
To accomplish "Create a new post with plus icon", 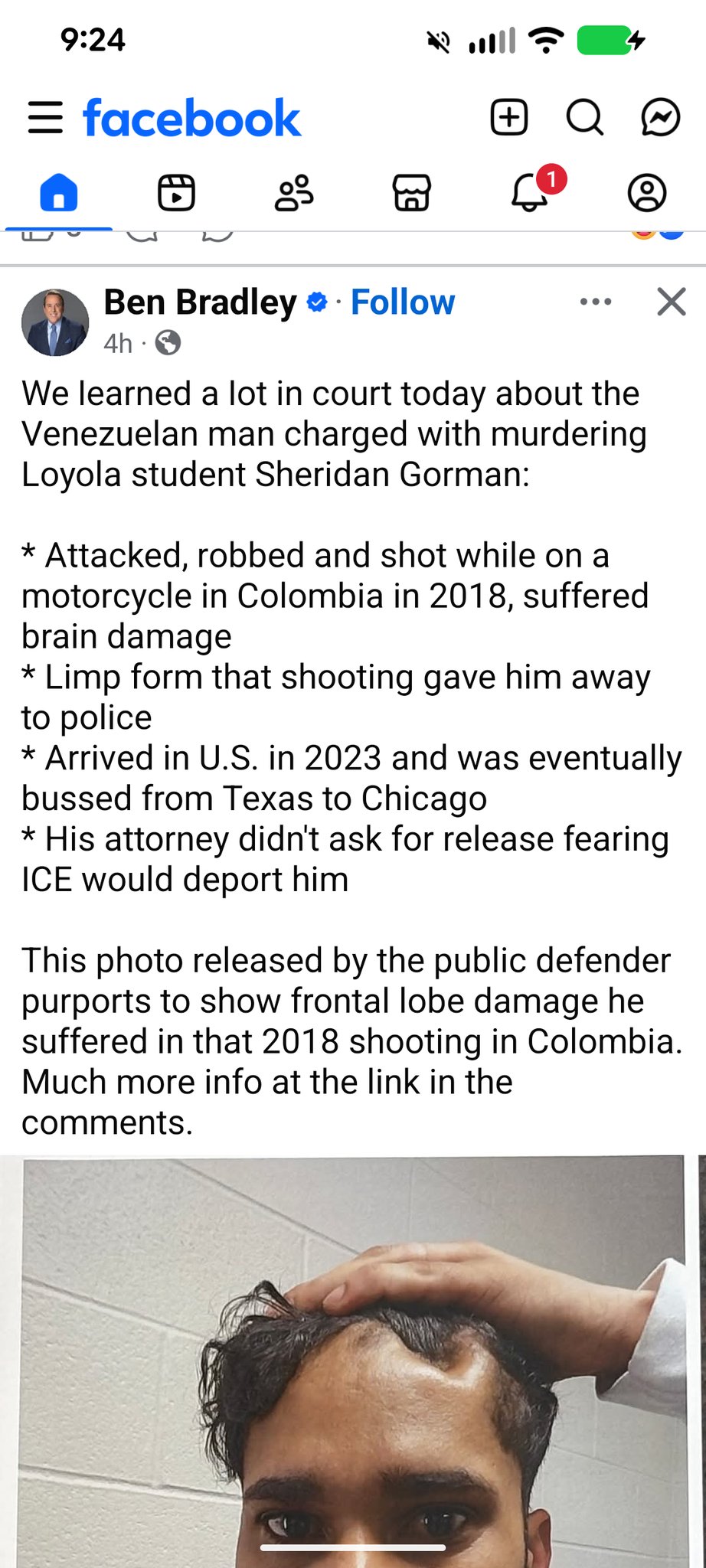I will click(x=509, y=118).
